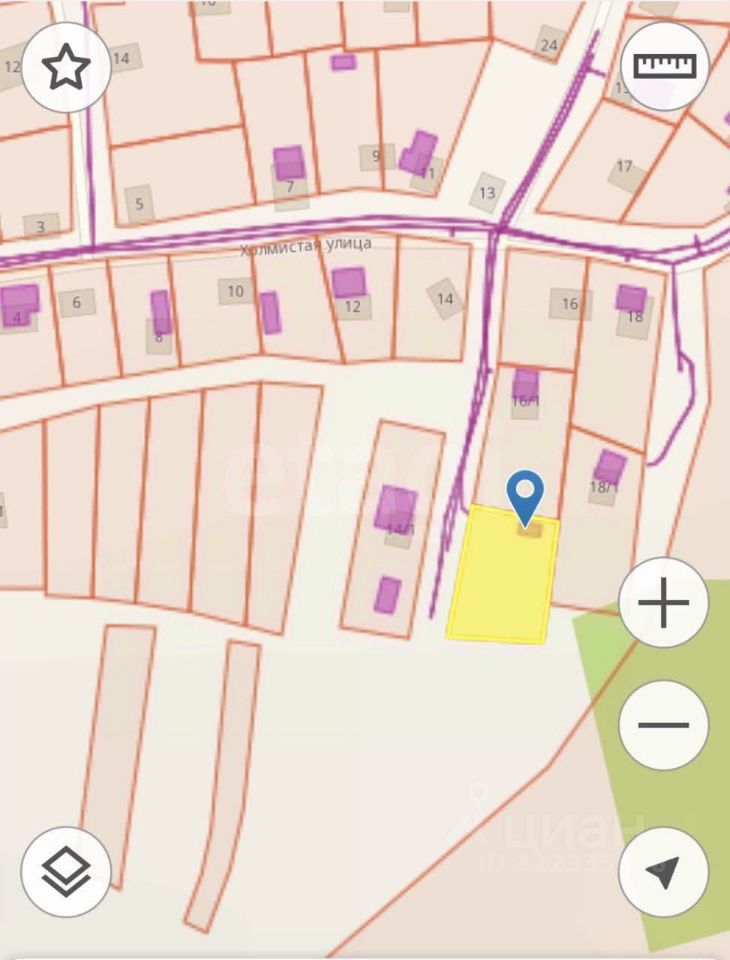
Task: Open the ruler measurement tool
Action: pos(665,66)
